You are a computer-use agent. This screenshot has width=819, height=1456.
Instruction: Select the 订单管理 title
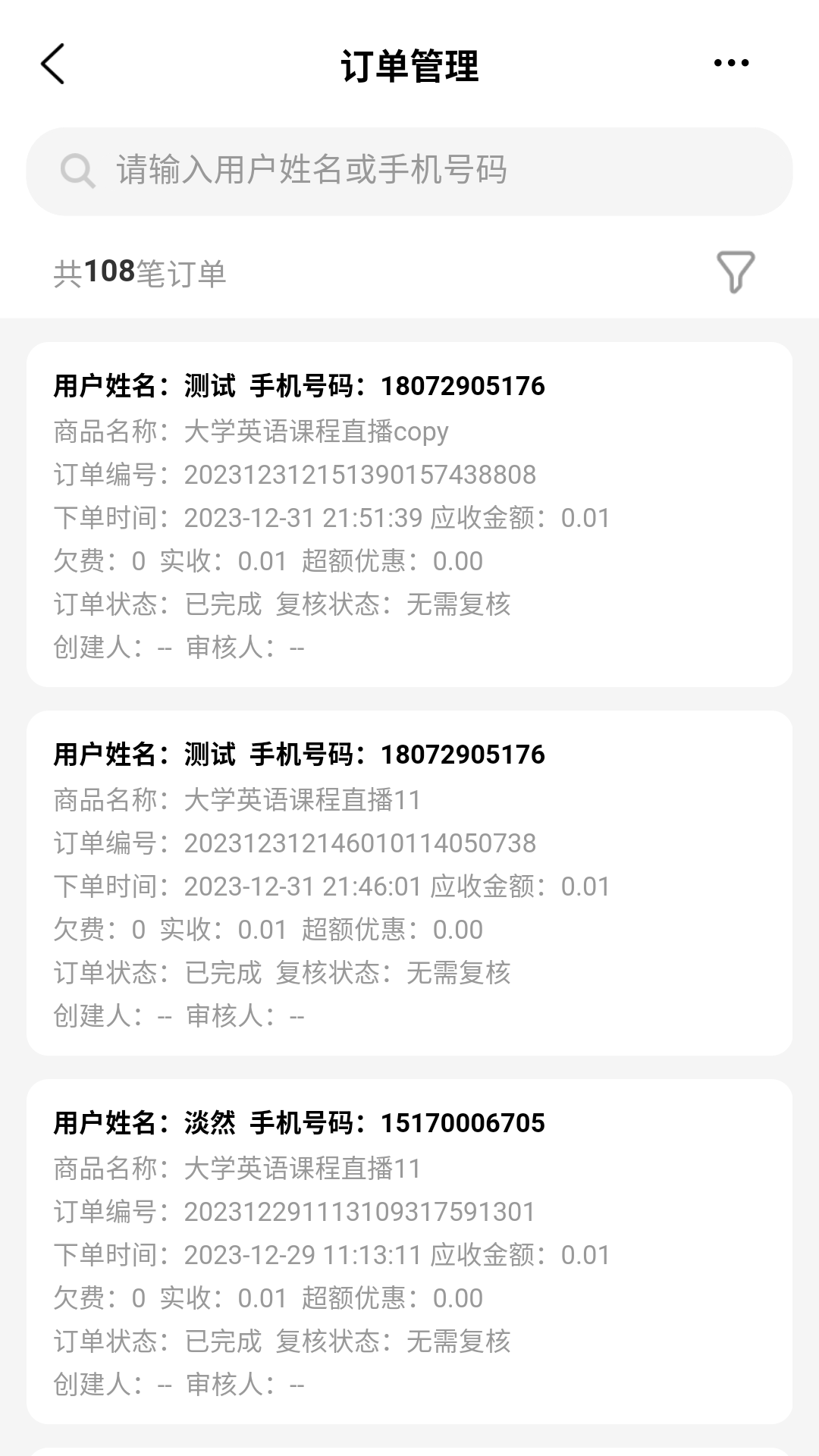pos(409,66)
